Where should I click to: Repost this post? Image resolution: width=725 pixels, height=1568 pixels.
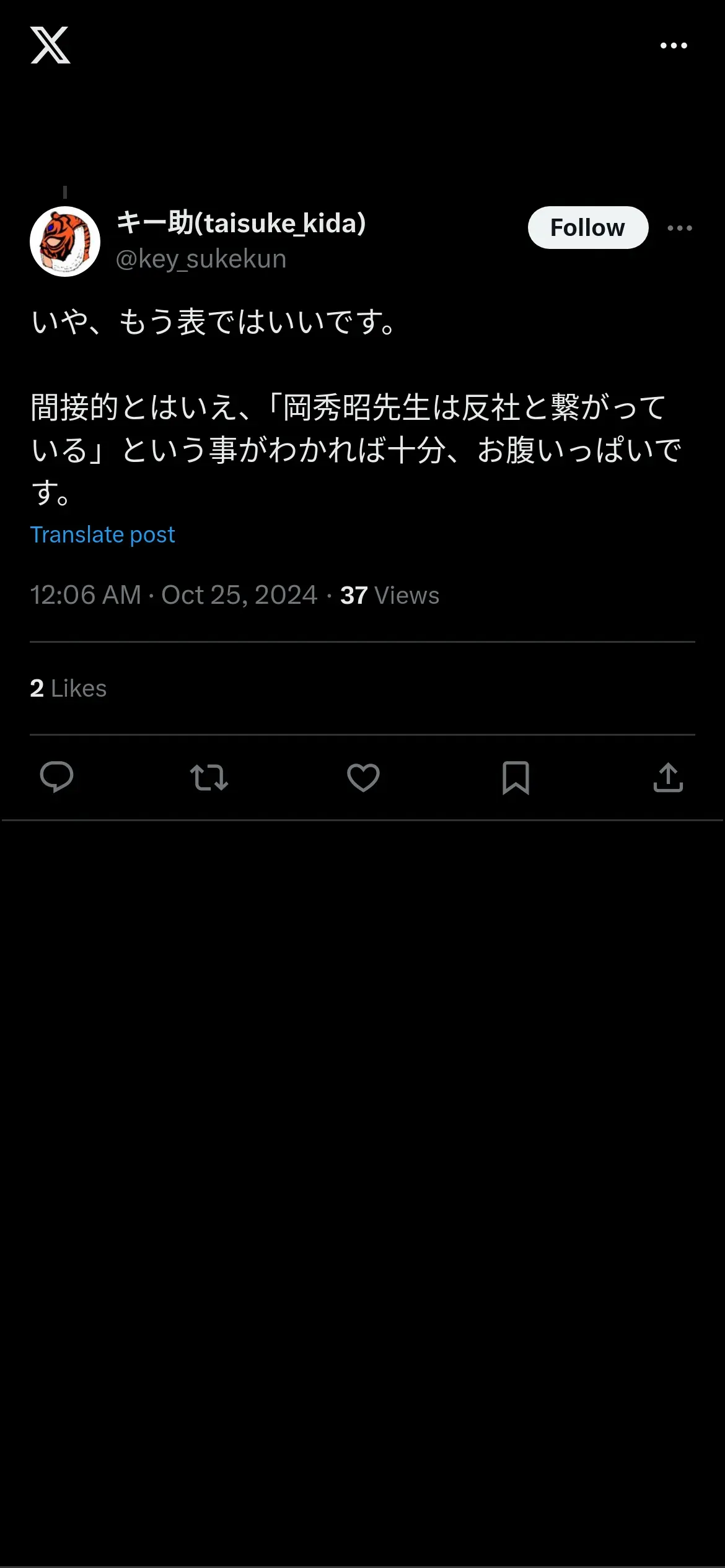click(x=209, y=777)
